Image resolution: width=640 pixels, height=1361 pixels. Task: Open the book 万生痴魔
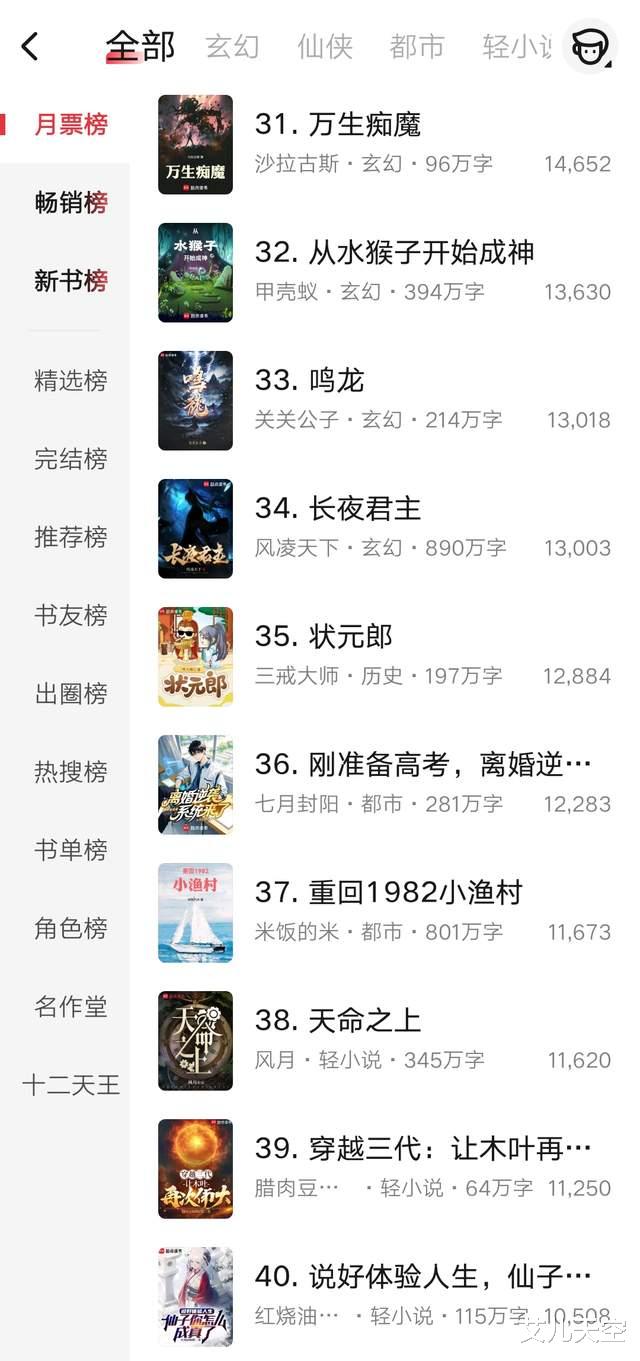point(337,125)
